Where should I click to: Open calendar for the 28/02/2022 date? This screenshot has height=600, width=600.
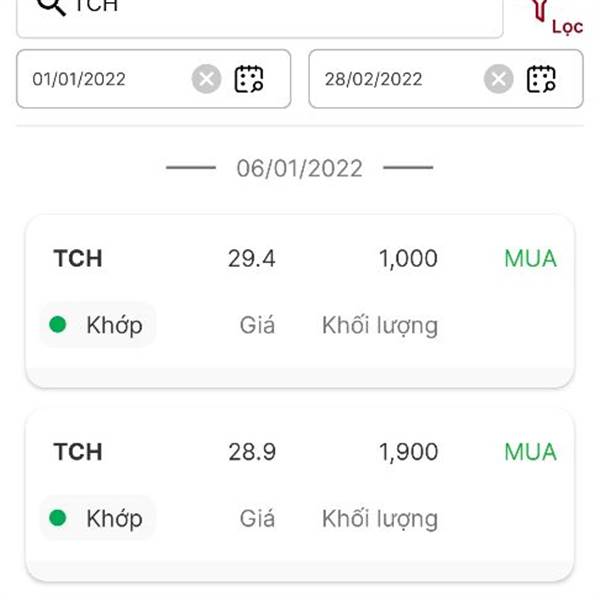click(x=541, y=79)
